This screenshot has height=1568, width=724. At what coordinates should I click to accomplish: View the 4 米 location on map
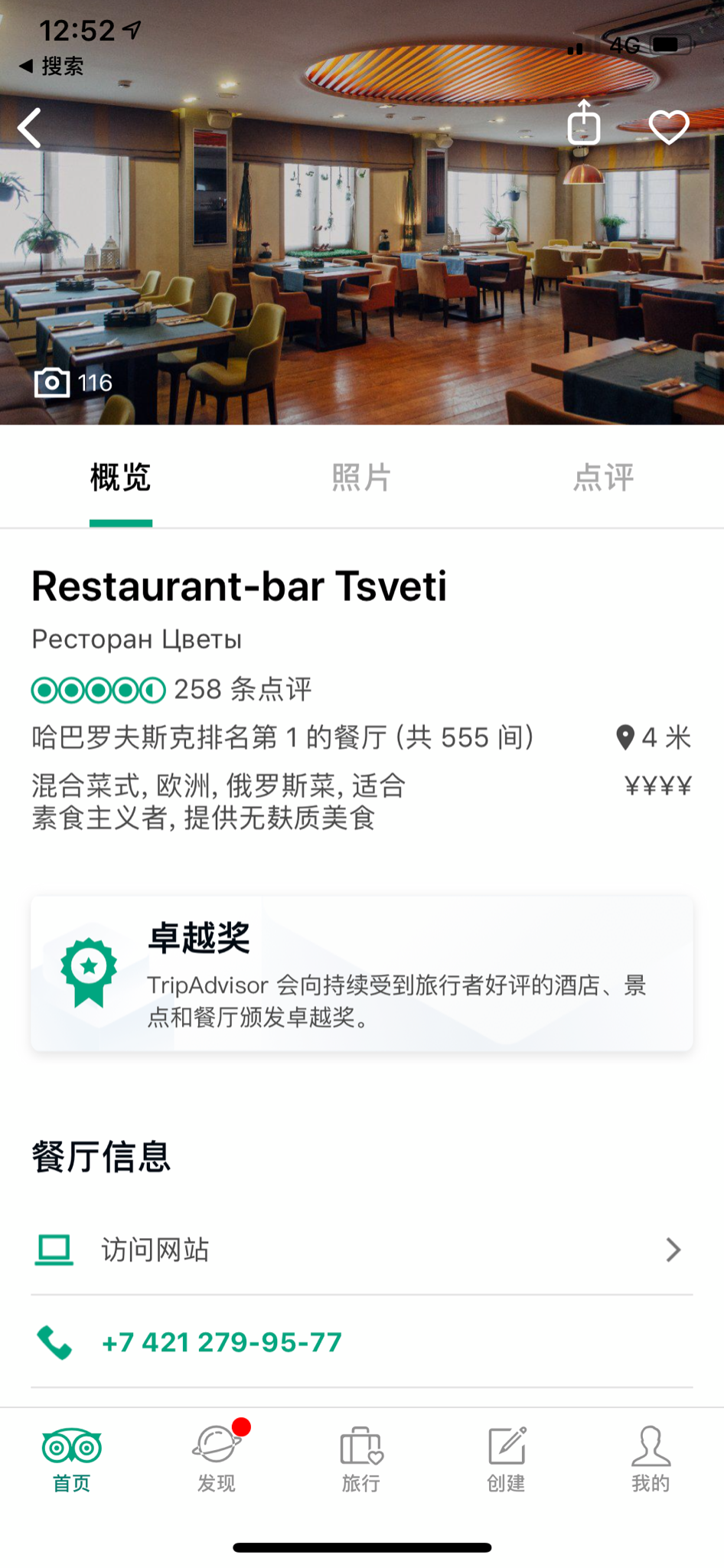654,737
